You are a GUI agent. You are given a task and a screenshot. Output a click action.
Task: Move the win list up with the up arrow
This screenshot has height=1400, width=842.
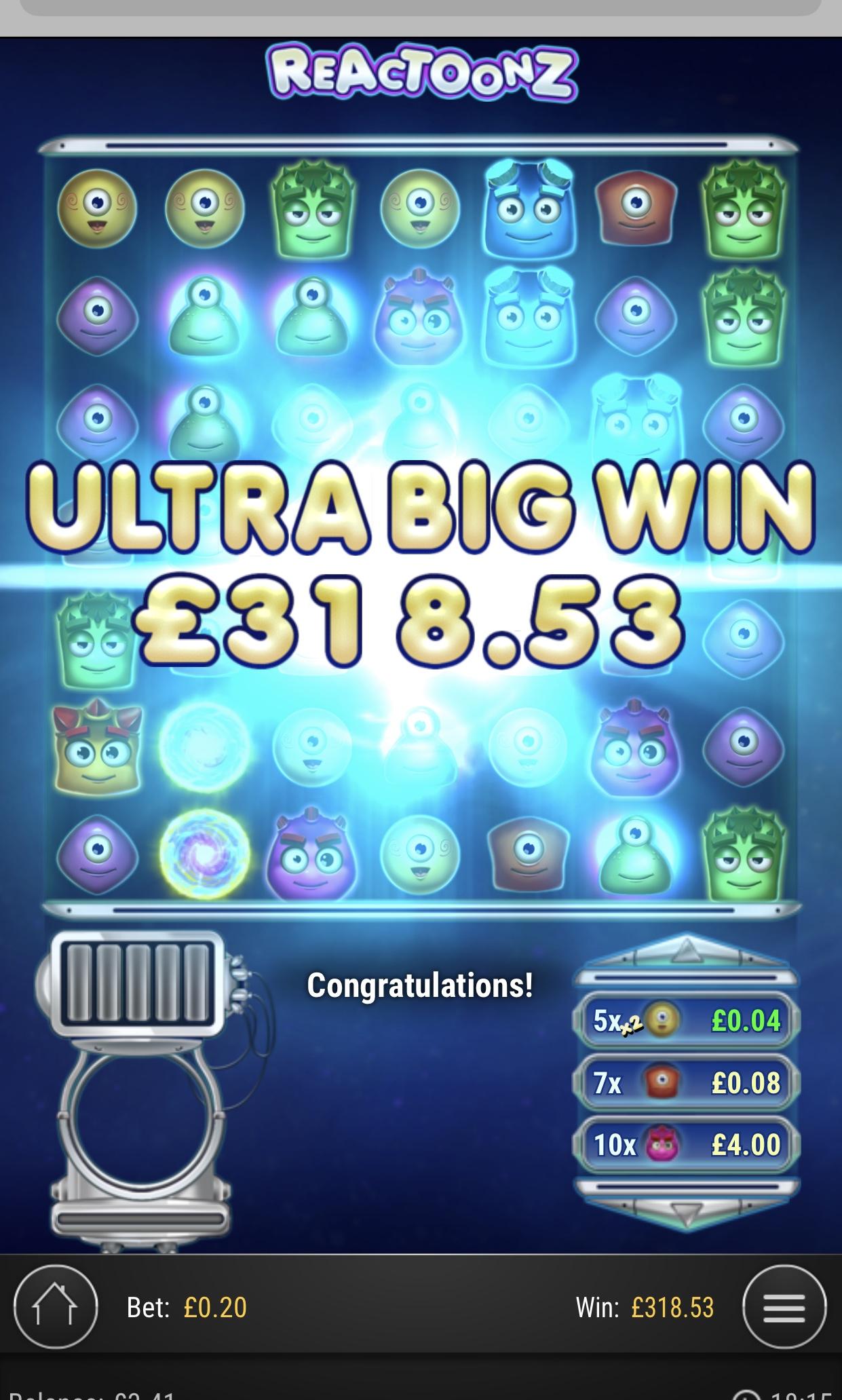[x=686, y=950]
